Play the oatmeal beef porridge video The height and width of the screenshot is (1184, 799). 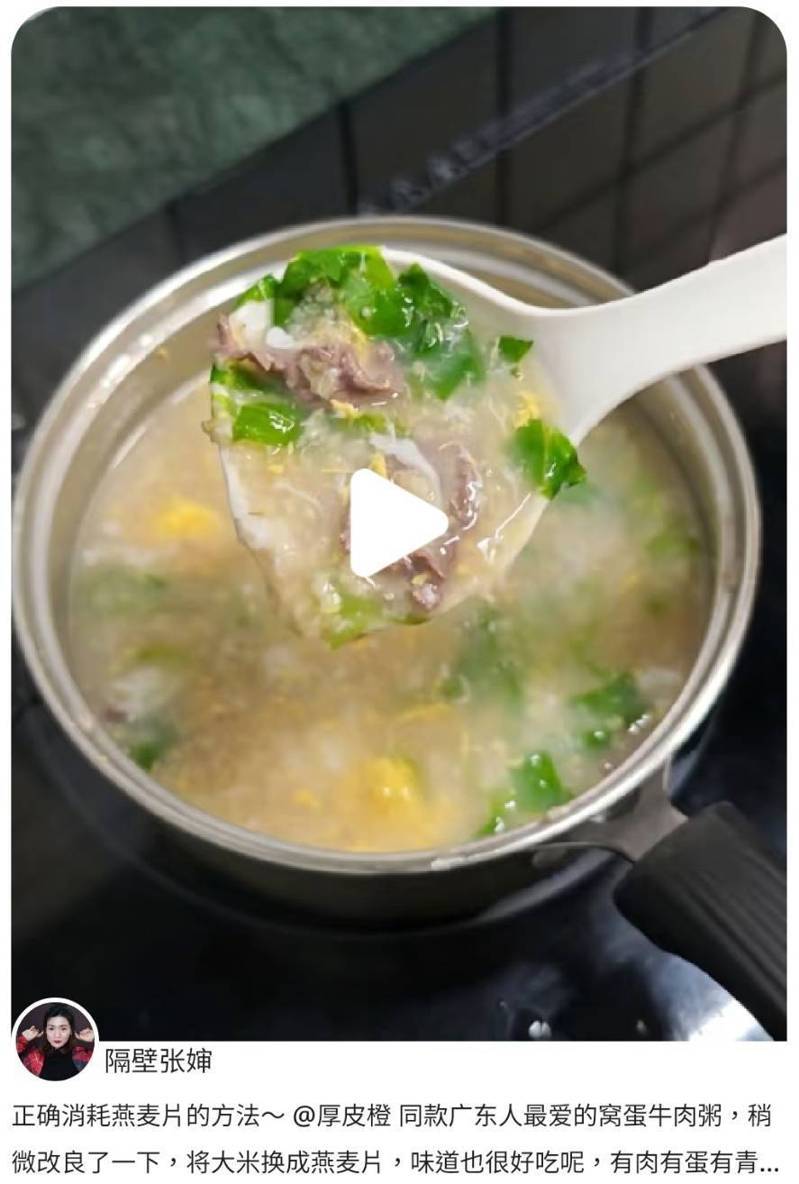point(397,523)
